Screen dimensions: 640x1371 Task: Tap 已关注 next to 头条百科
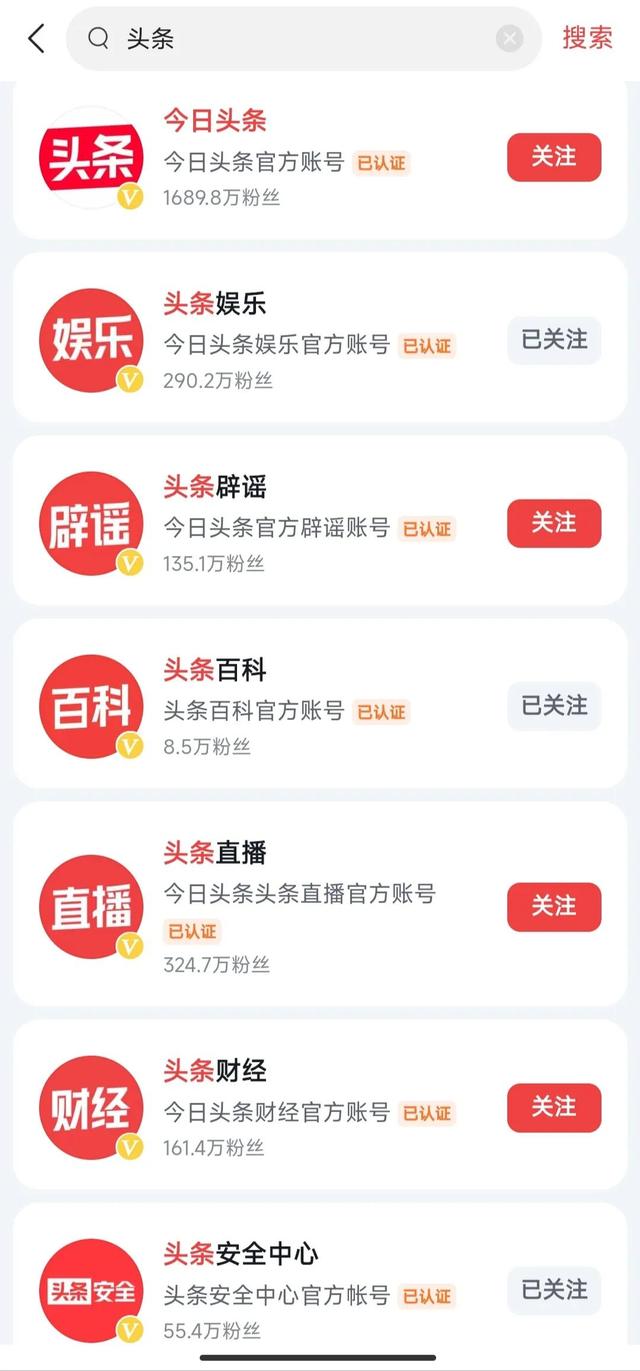coord(554,706)
